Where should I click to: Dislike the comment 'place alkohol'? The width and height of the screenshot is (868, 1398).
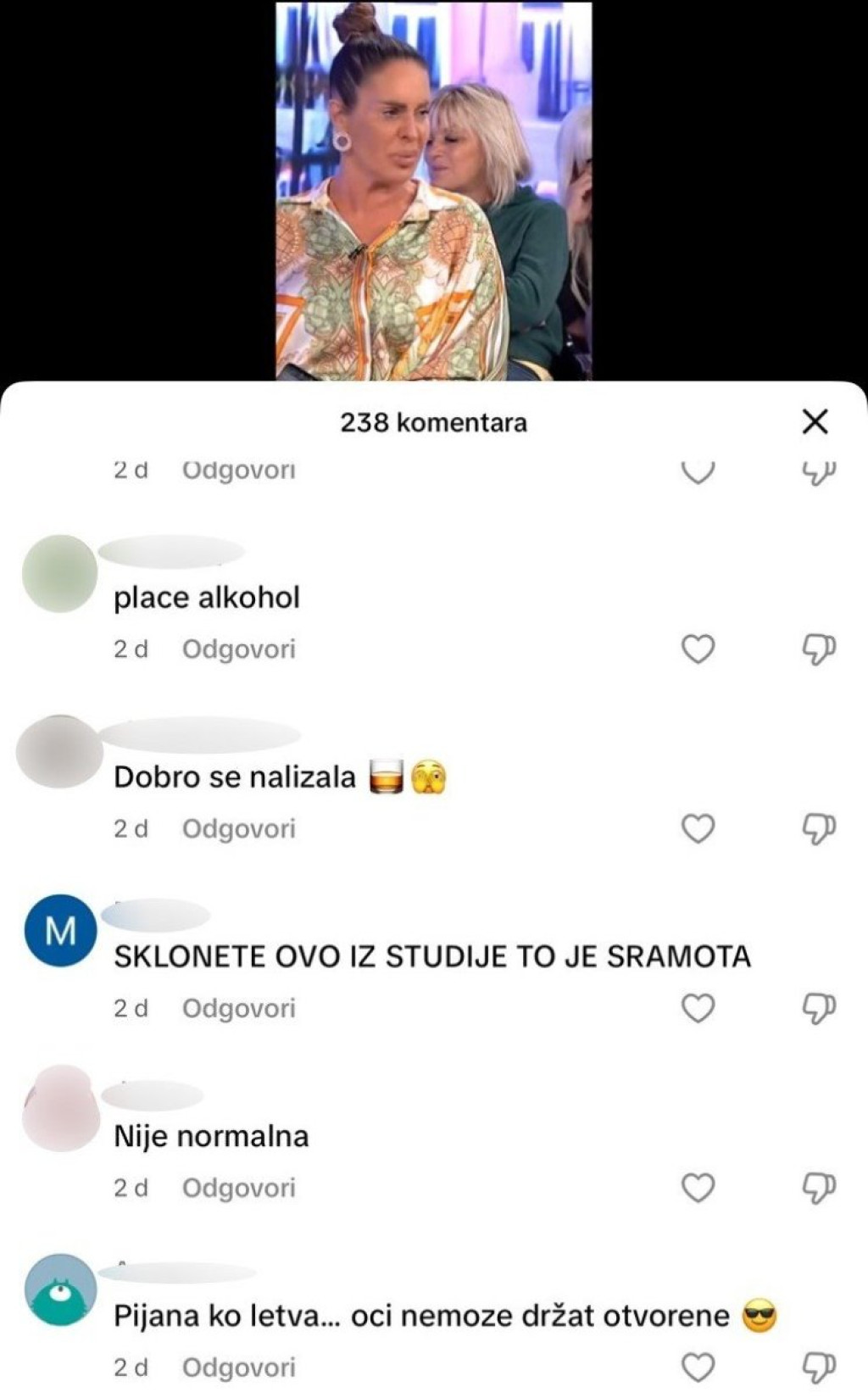pyautogui.click(x=819, y=649)
